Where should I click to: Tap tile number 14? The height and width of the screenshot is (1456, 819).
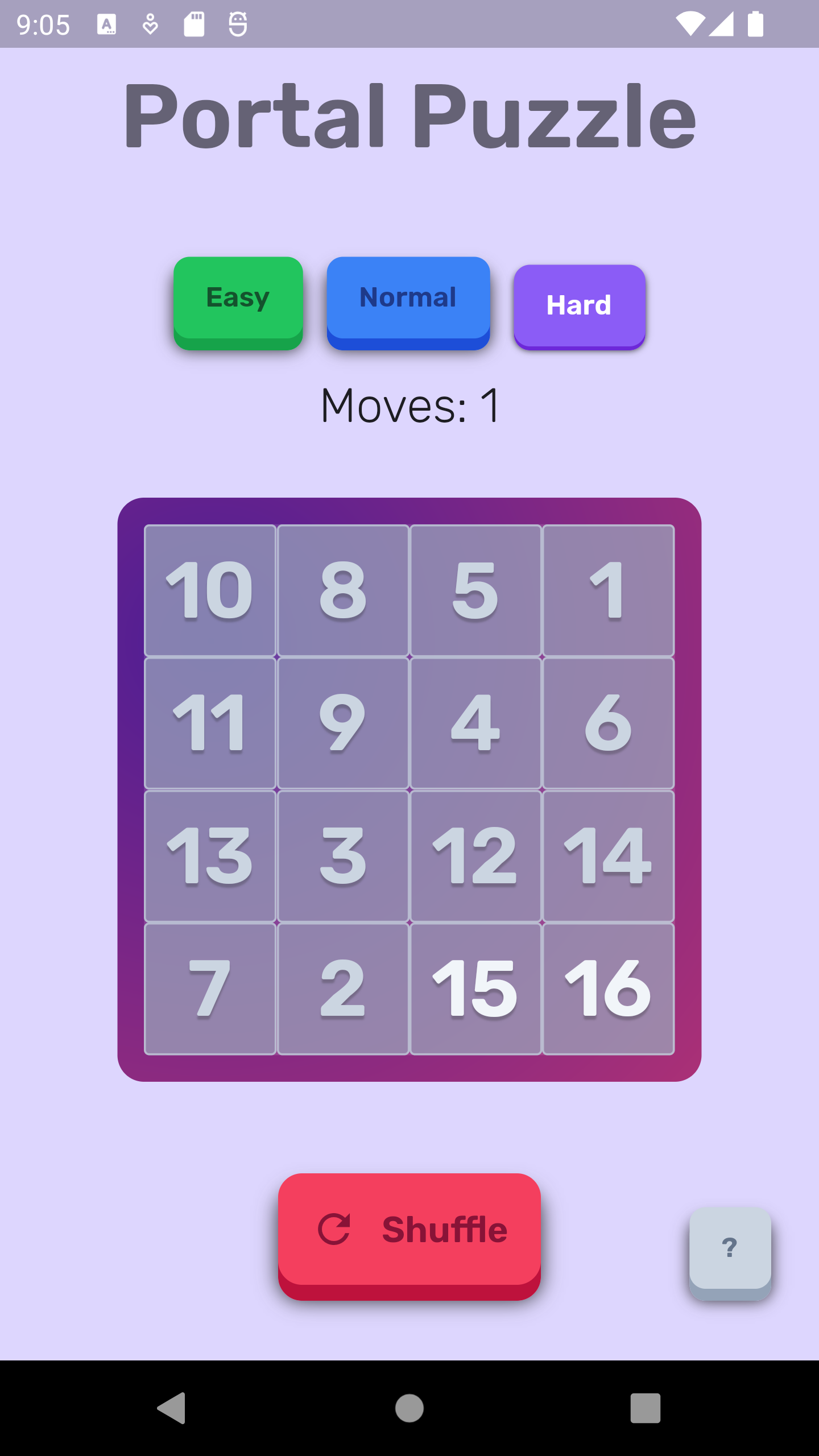tap(608, 856)
